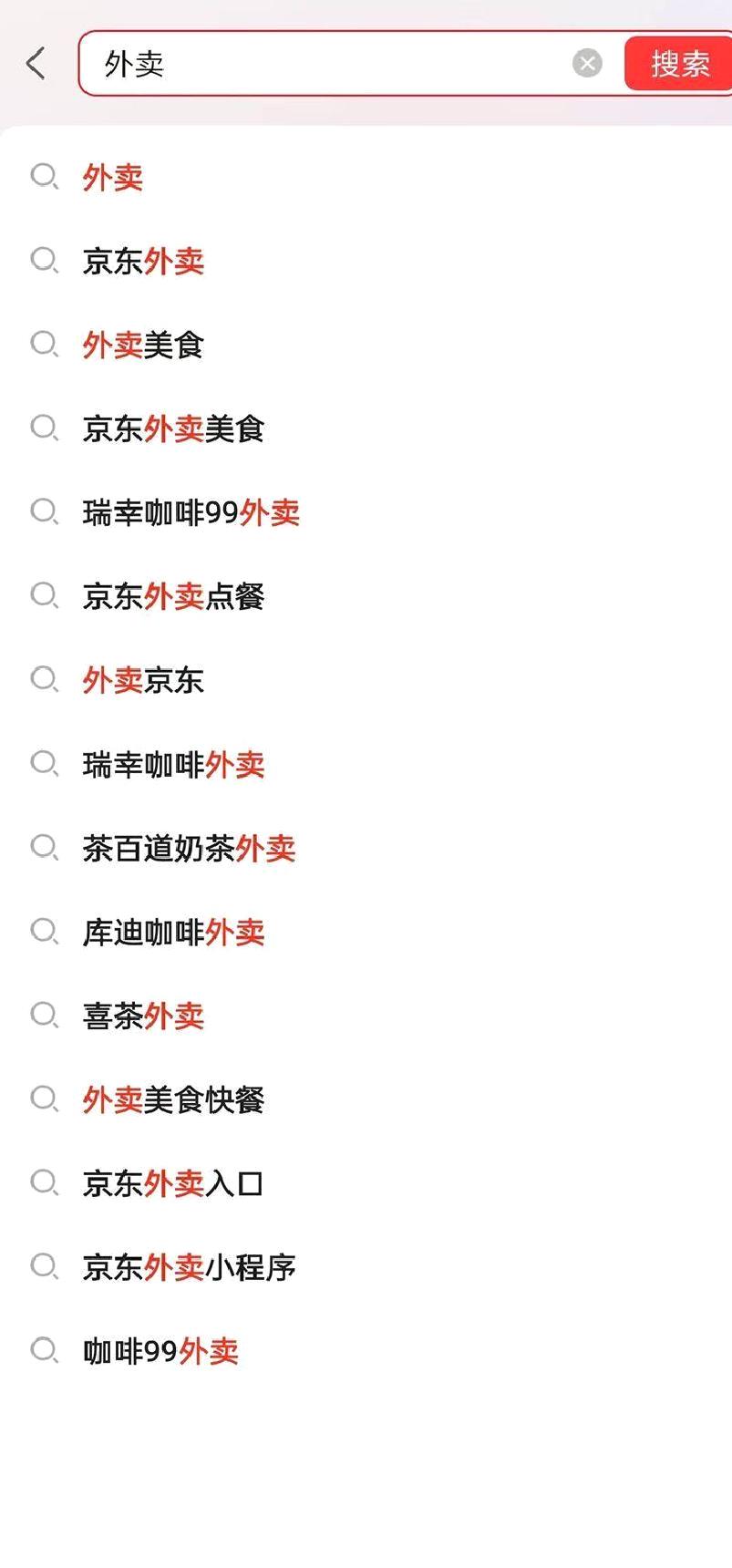This screenshot has height=1568, width=732.
Task: Select the suggestion 京东外卖点餐
Action: (366, 596)
